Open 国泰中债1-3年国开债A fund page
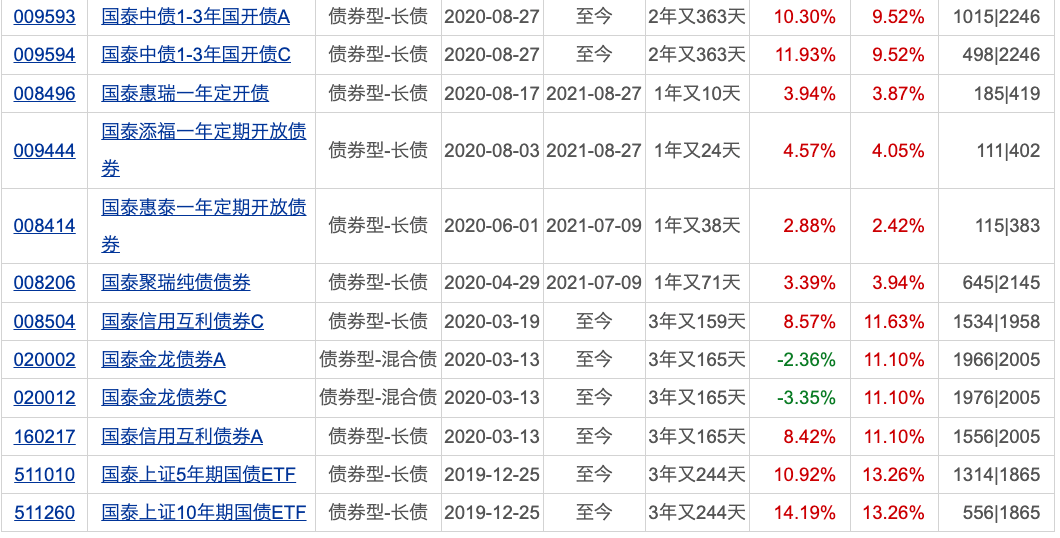 (196, 17)
